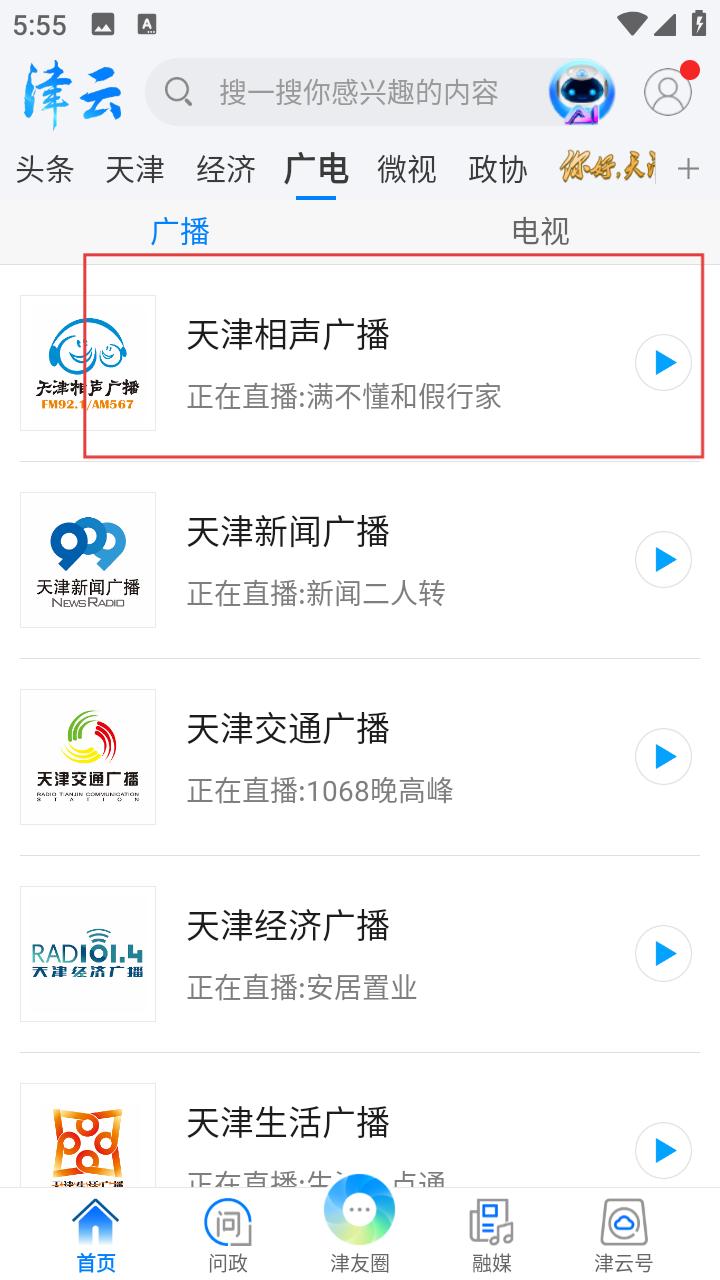The height and width of the screenshot is (1280, 720).
Task: Select the 经济 tab
Action: (x=226, y=169)
